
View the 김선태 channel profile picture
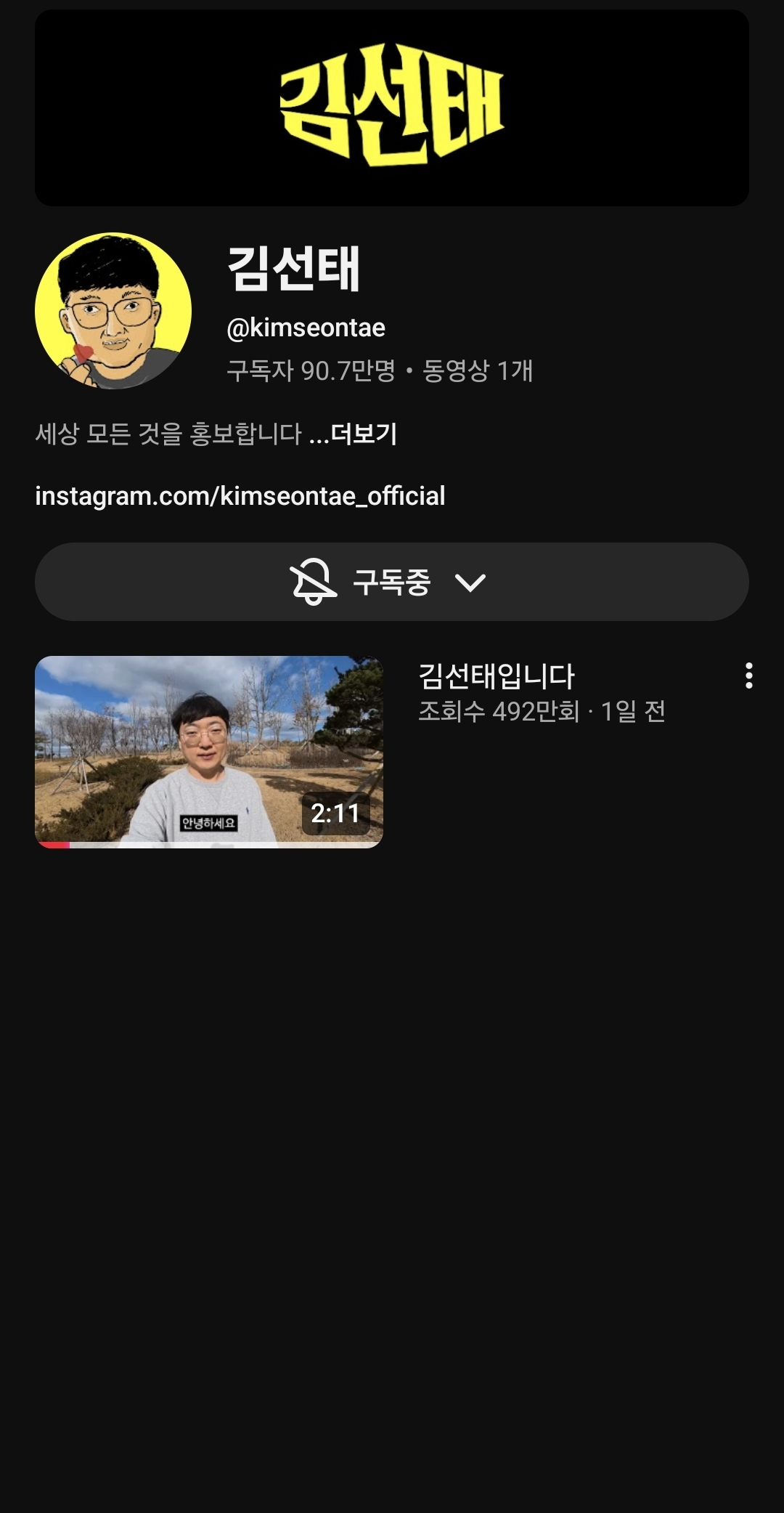pyautogui.click(x=113, y=311)
